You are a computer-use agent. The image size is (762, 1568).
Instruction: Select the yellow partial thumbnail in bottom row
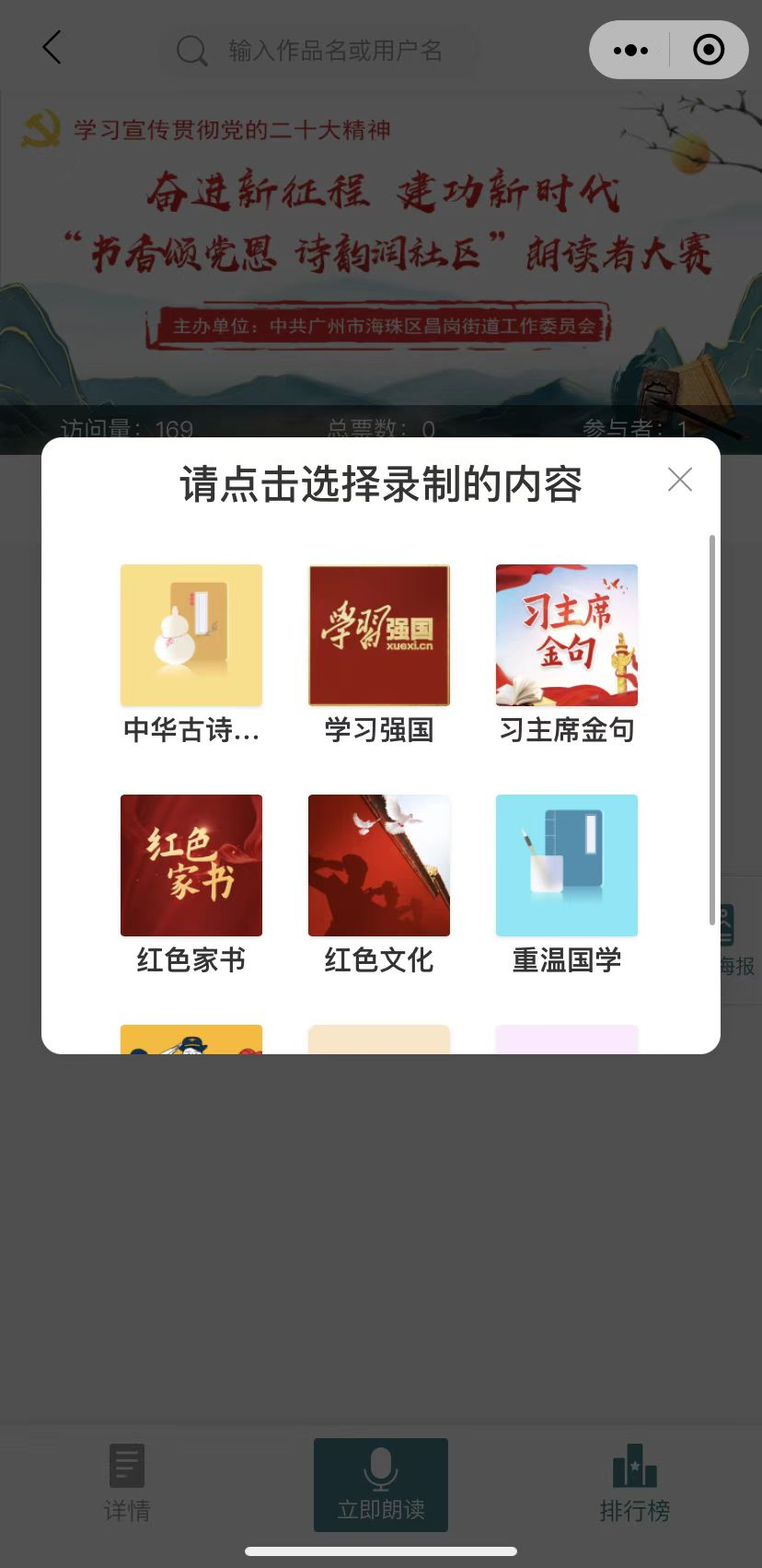point(190,1040)
